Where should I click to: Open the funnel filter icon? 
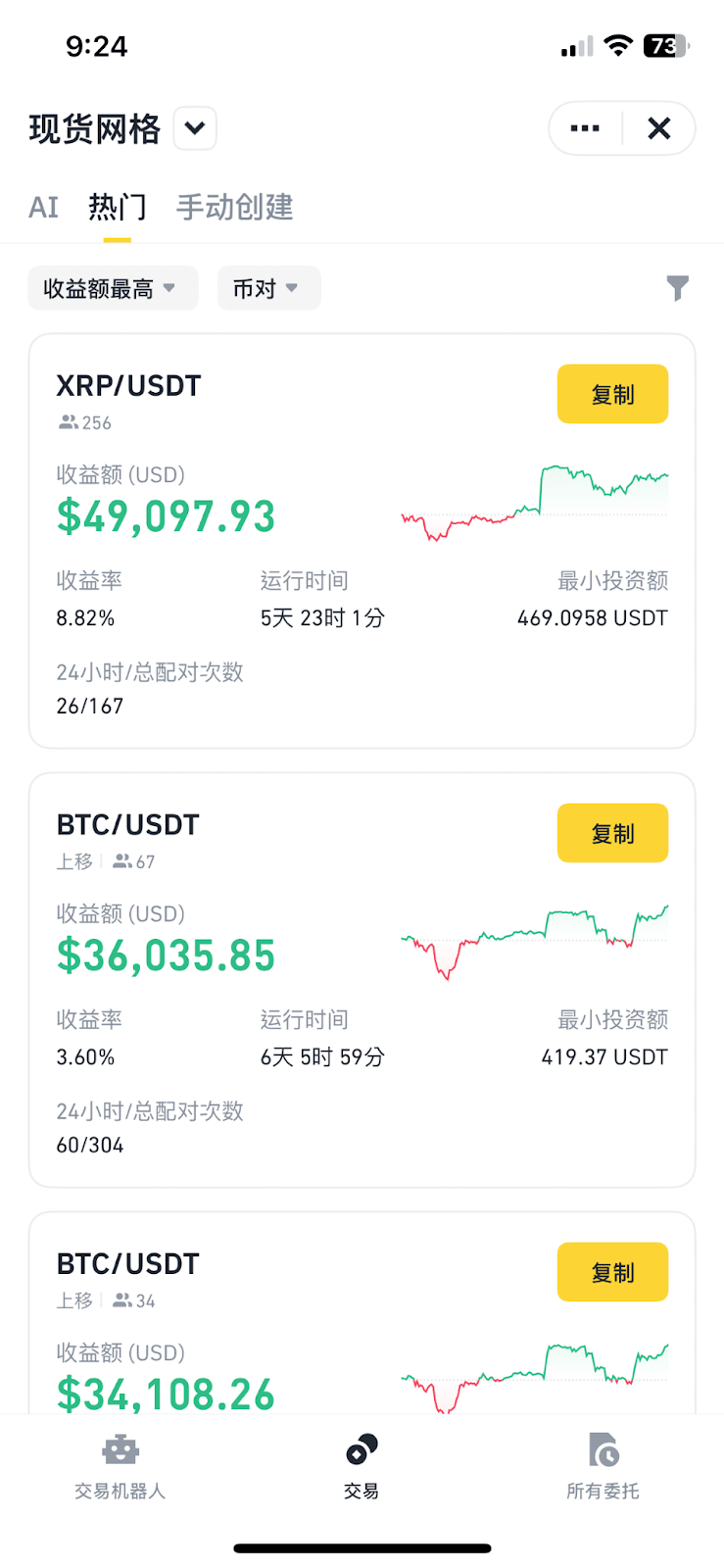tap(677, 288)
